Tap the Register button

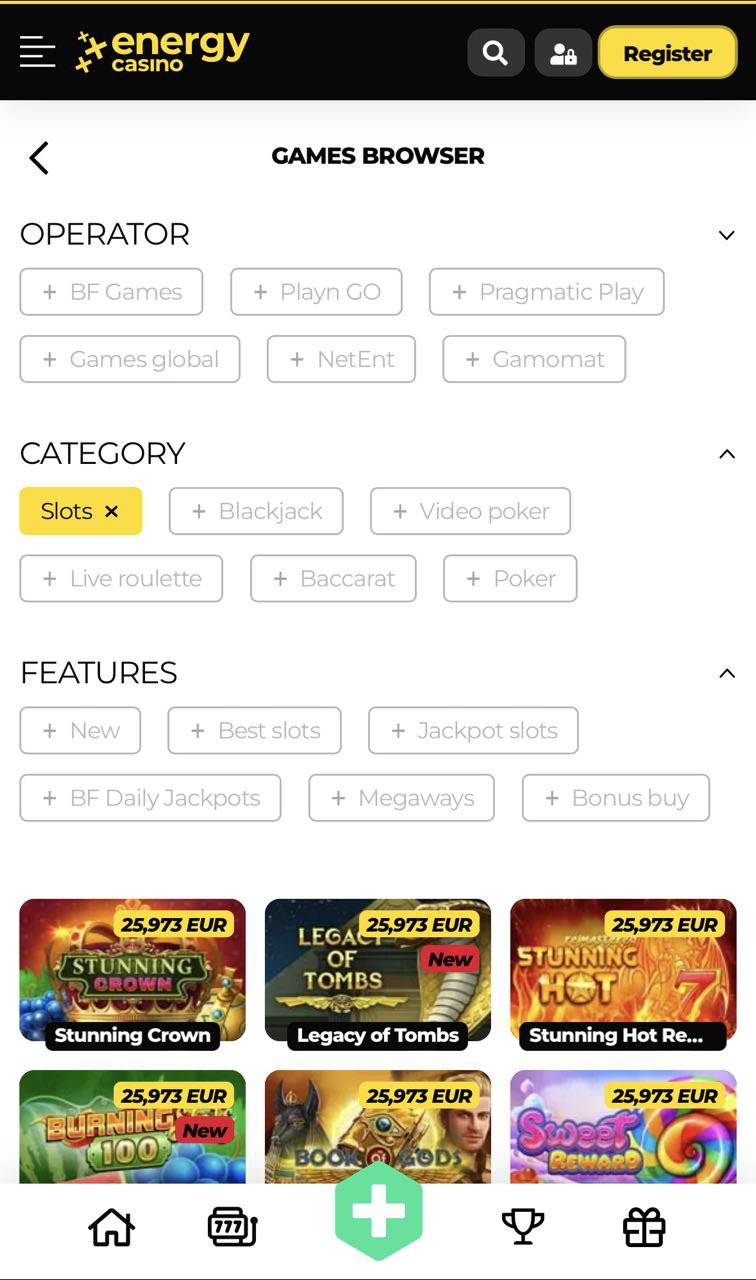click(x=667, y=53)
